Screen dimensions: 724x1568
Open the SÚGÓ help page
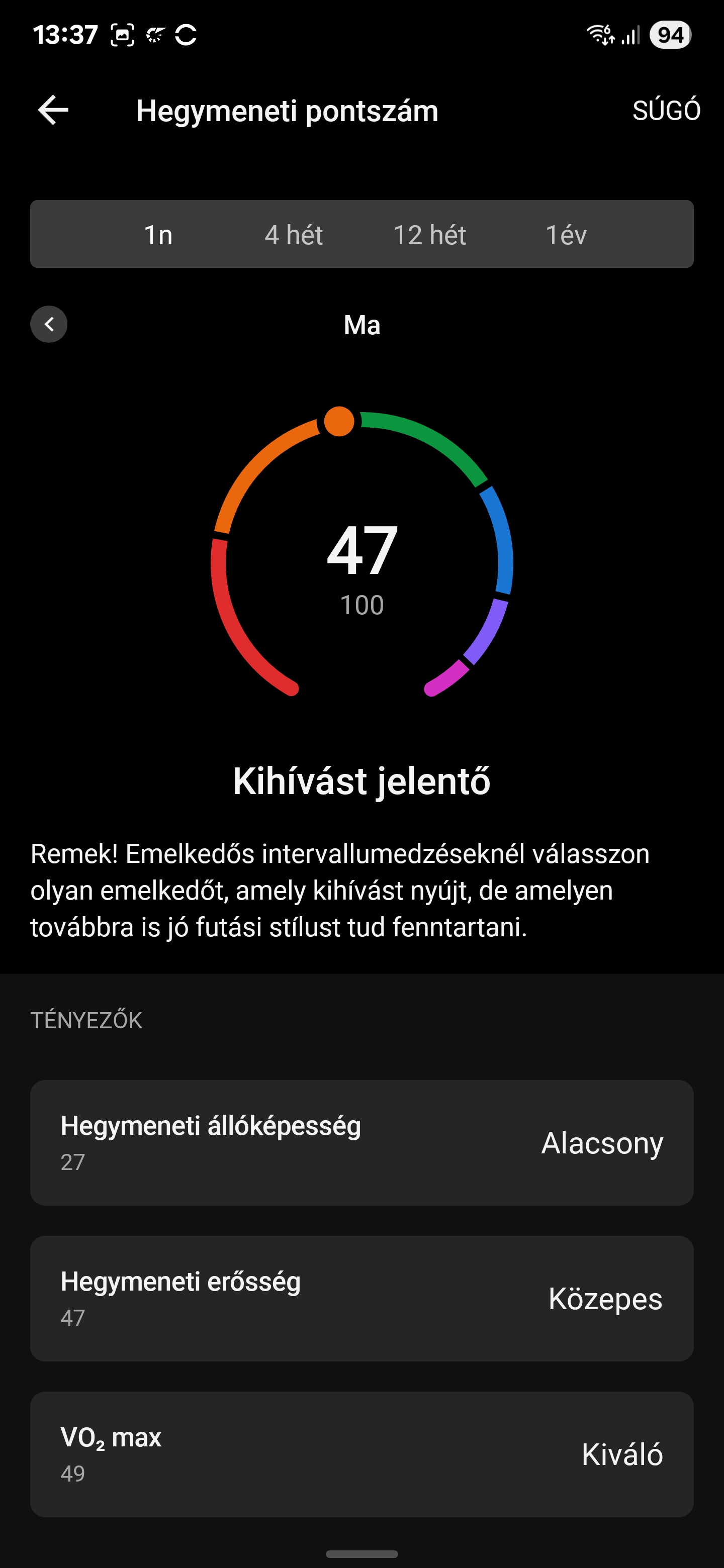666,111
